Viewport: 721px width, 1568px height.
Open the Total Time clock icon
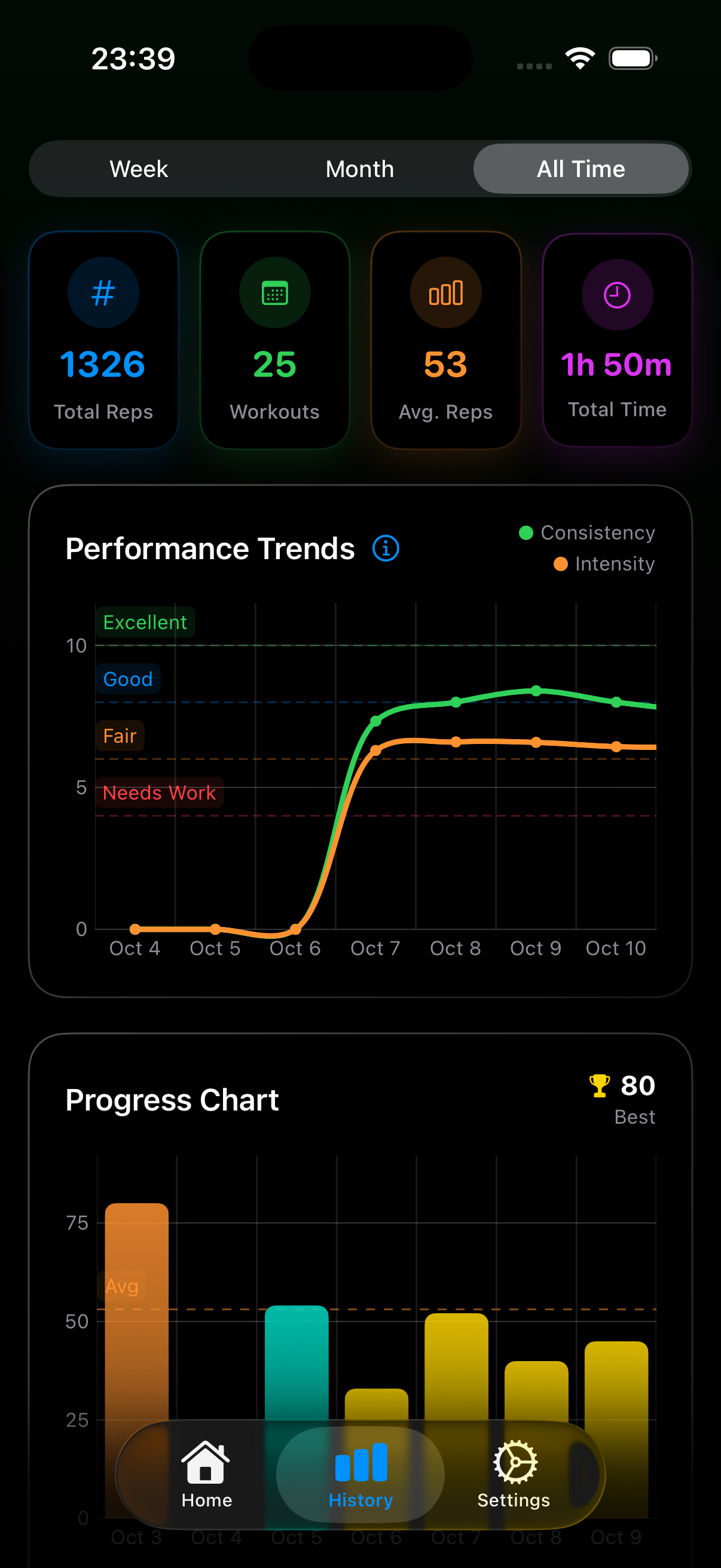click(617, 294)
